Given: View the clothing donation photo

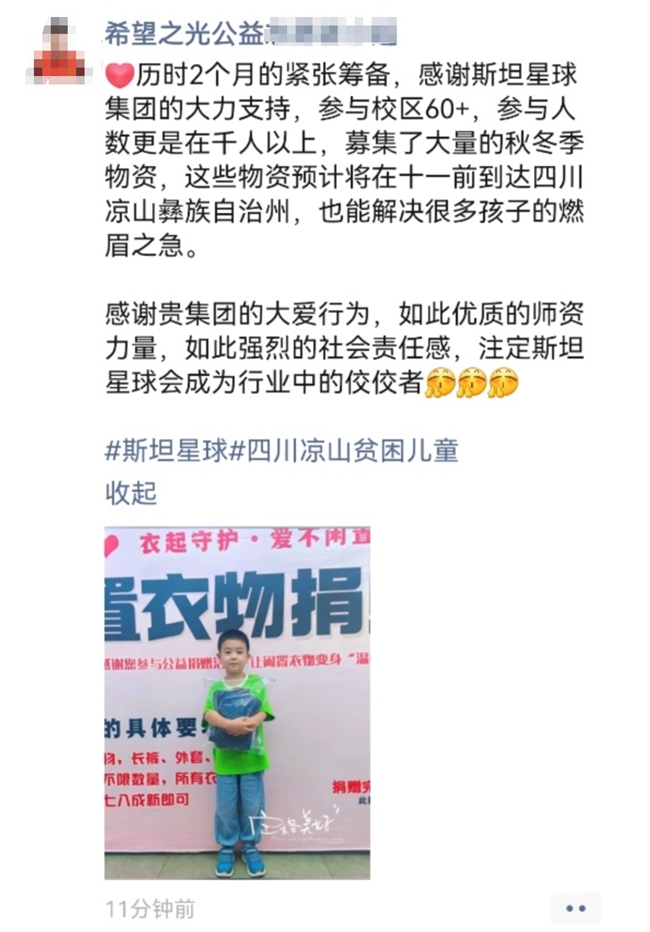Looking at the screenshot, I should (x=237, y=702).
